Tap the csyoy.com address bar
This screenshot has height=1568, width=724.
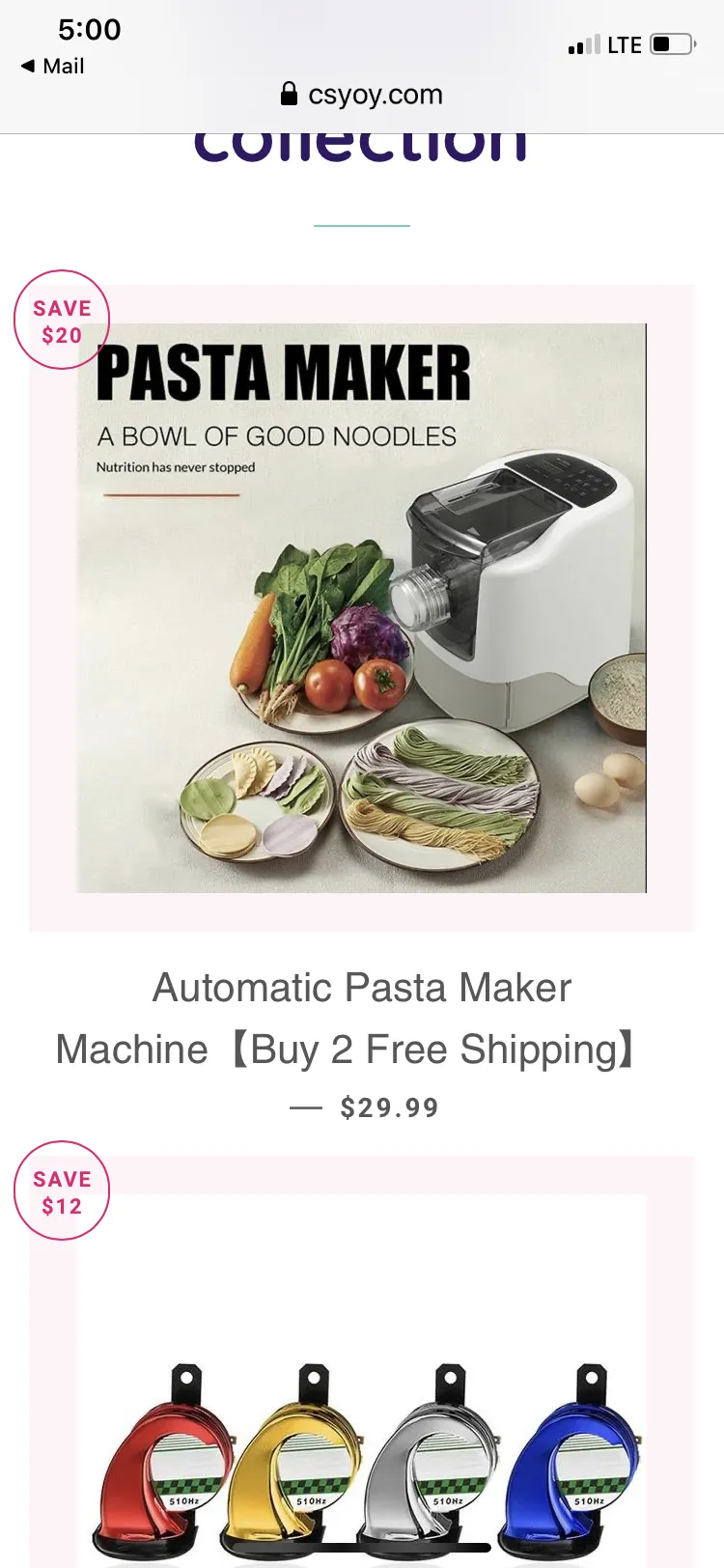[x=362, y=94]
